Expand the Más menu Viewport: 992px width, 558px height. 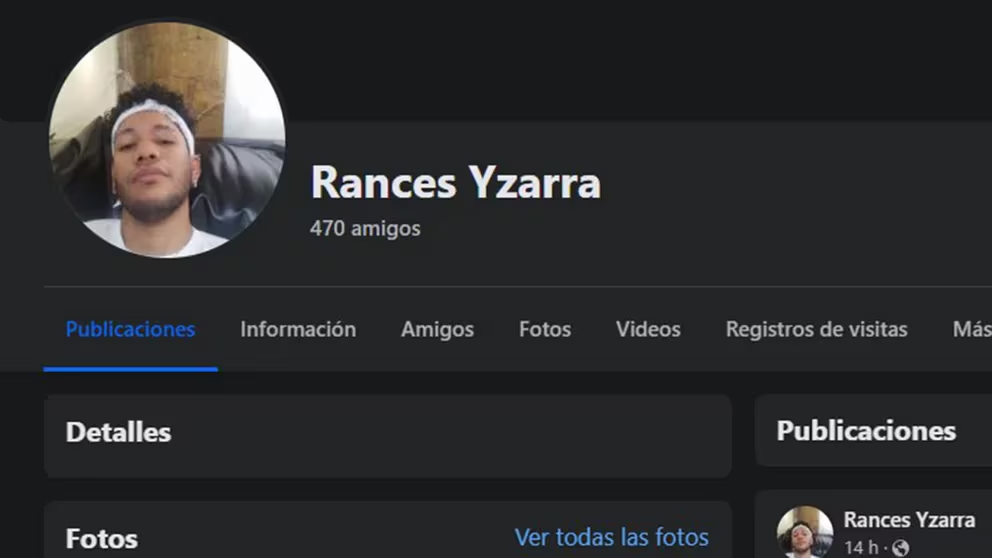tap(970, 329)
